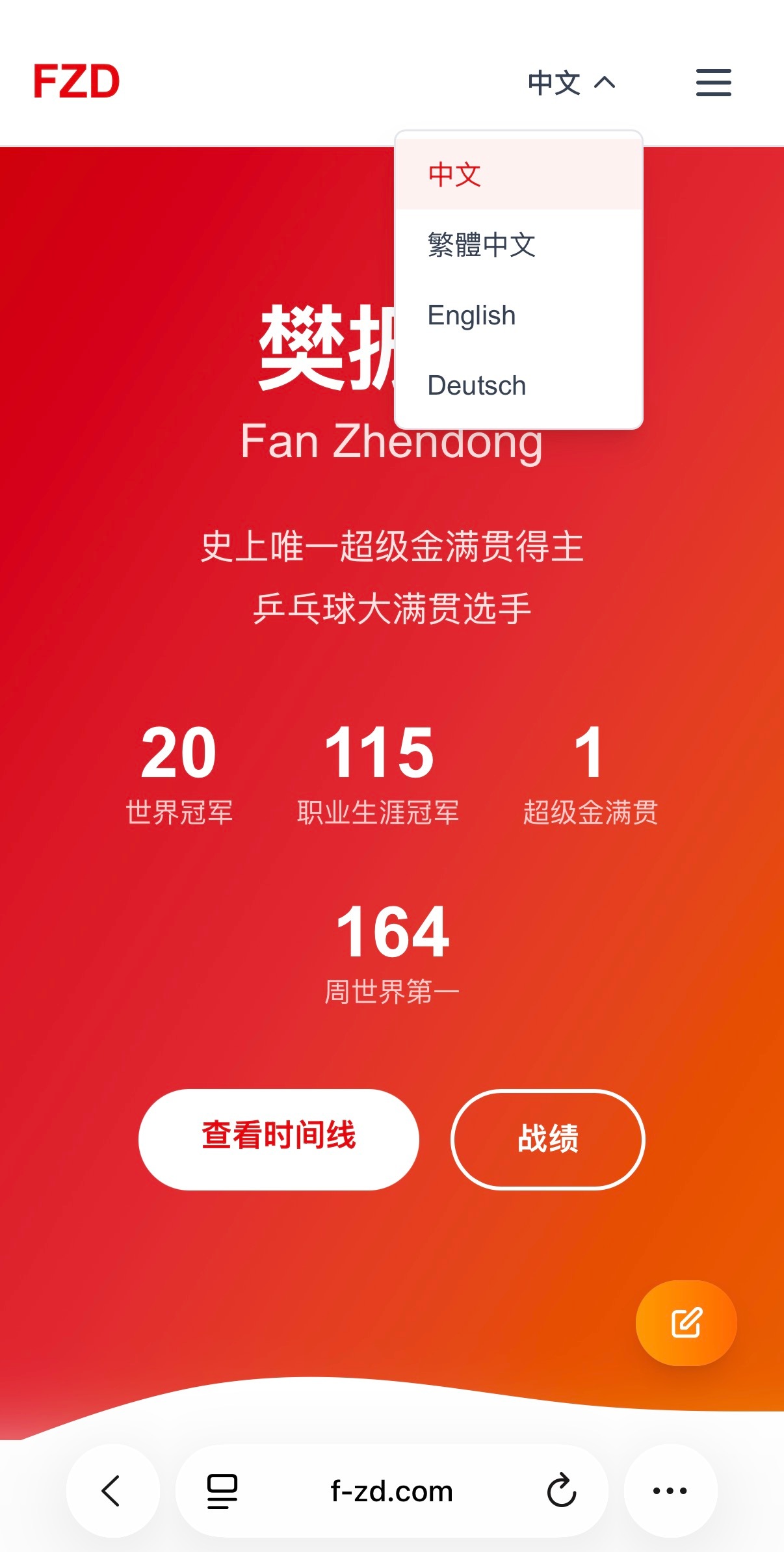Refresh the page with the reload icon
Screen dimensions: 784x1552
[561, 1492]
